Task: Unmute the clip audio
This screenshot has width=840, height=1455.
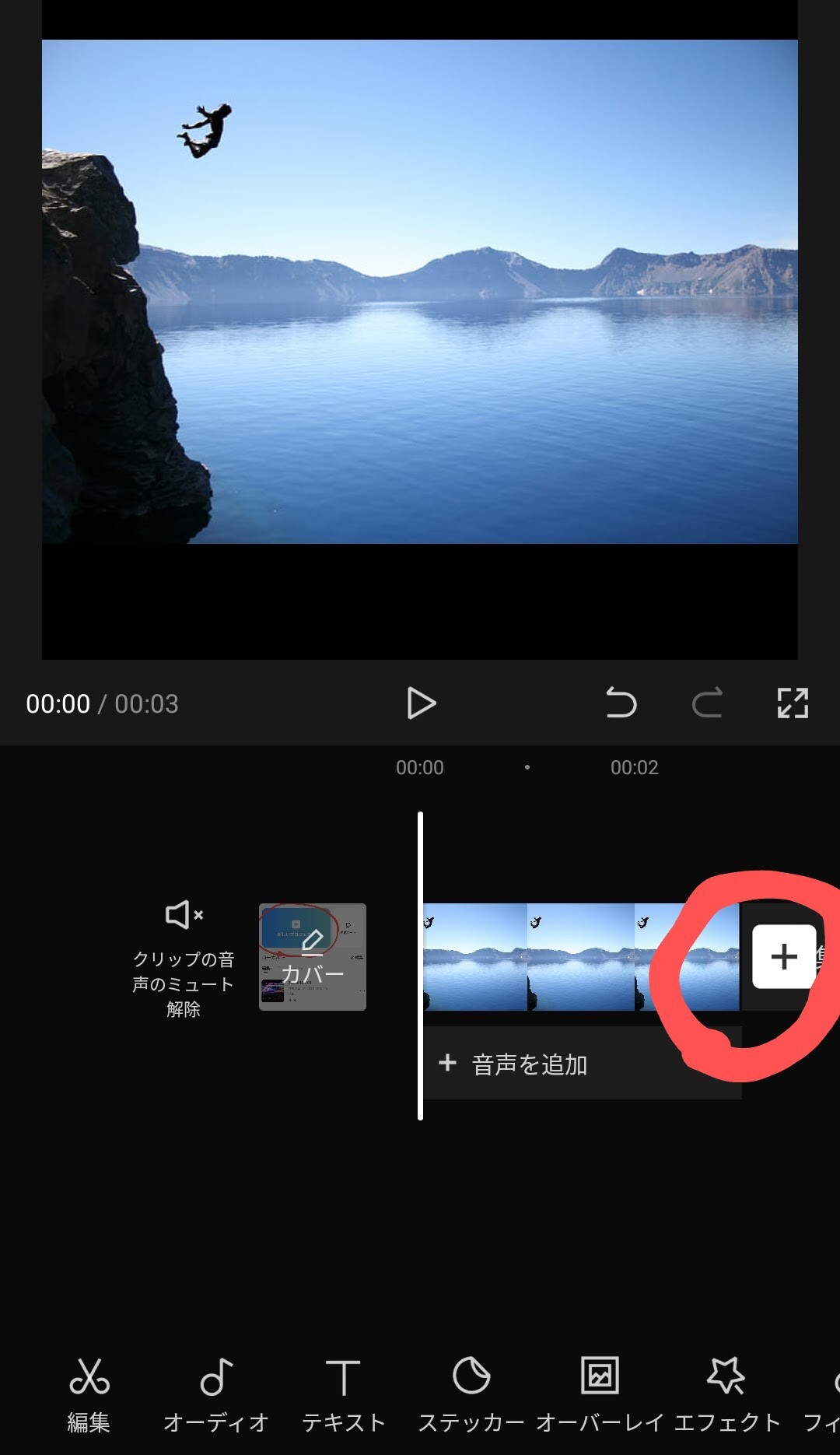Action: click(184, 959)
